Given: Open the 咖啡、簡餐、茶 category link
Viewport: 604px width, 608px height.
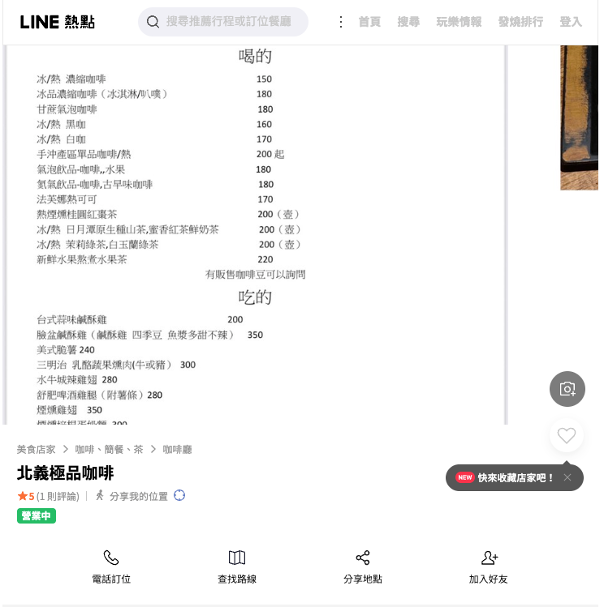Looking at the screenshot, I should [x=109, y=450].
